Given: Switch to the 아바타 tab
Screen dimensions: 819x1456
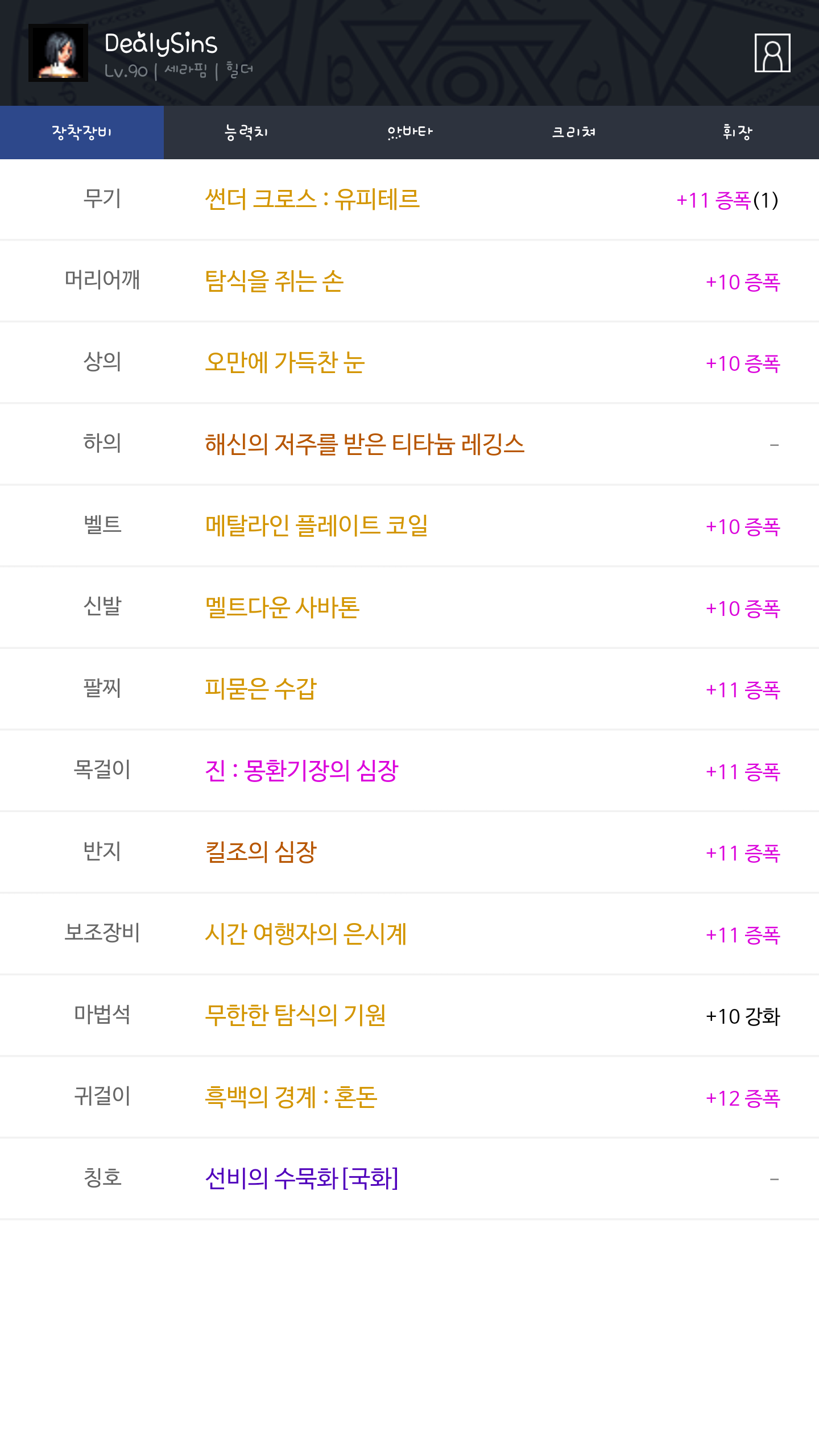Looking at the screenshot, I should click(x=409, y=133).
